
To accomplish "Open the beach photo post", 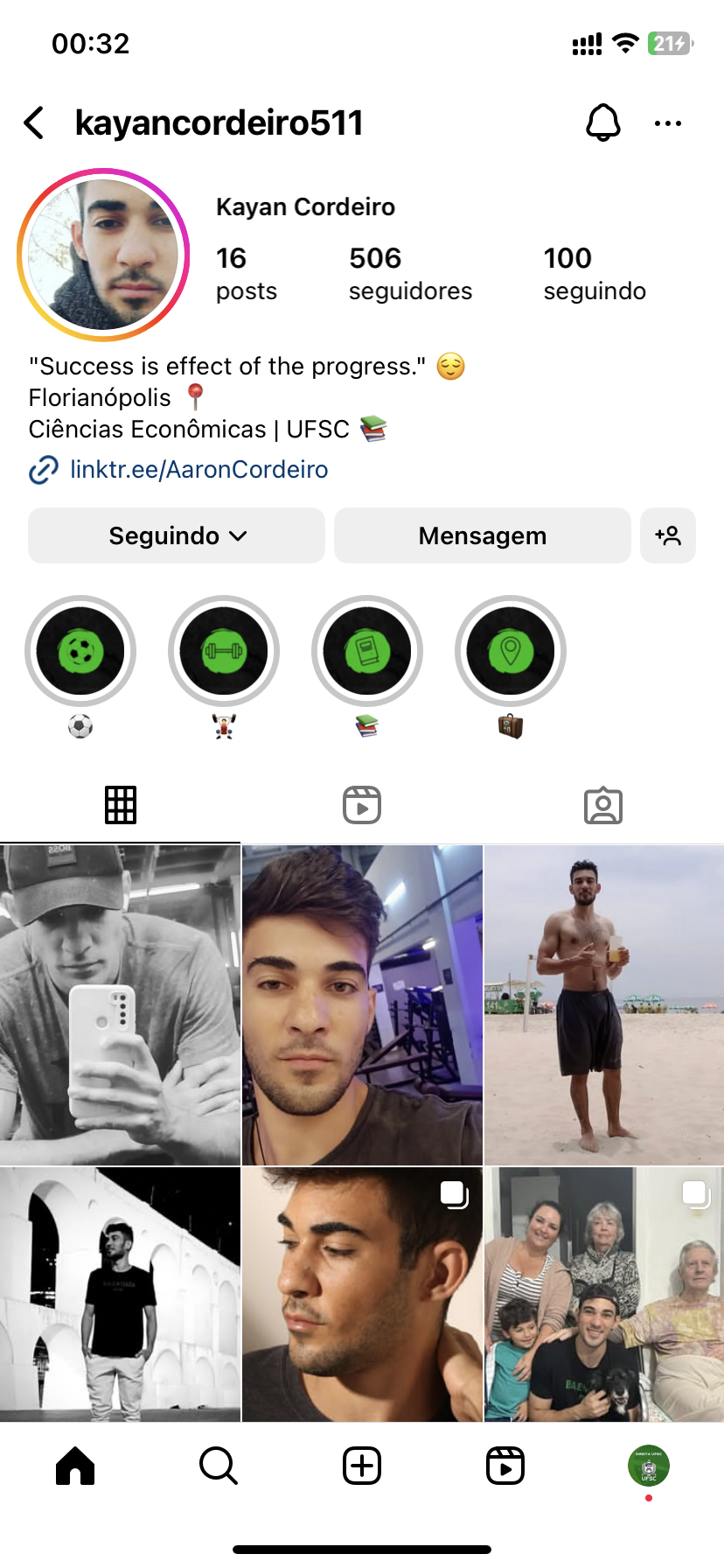I will click(x=603, y=1004).
